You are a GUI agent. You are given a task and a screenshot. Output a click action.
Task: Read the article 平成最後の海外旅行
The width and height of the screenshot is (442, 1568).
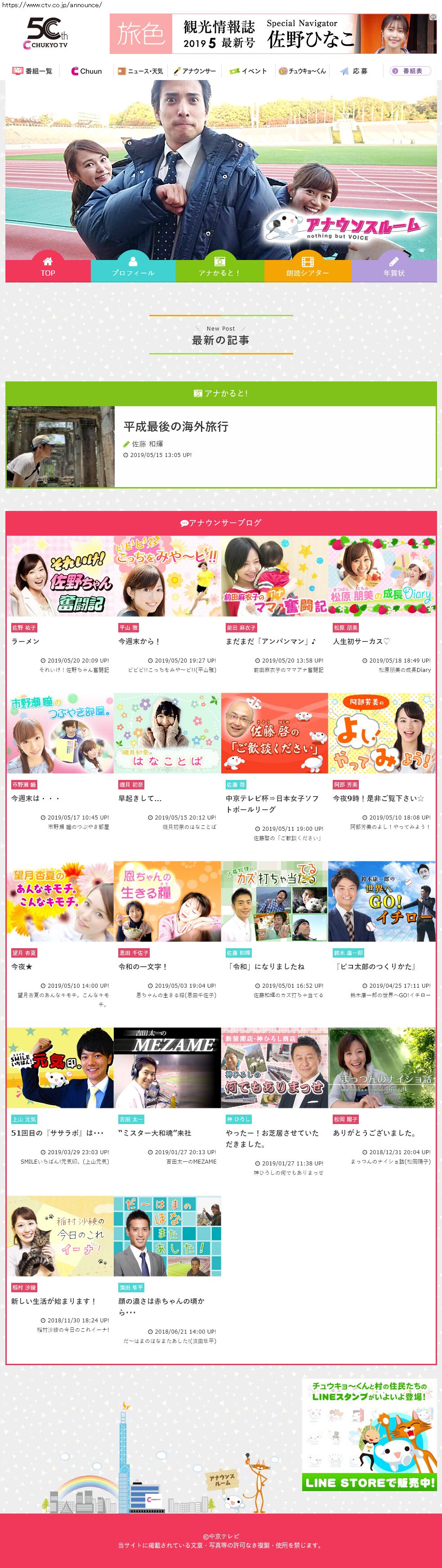(x=176, y=427)
